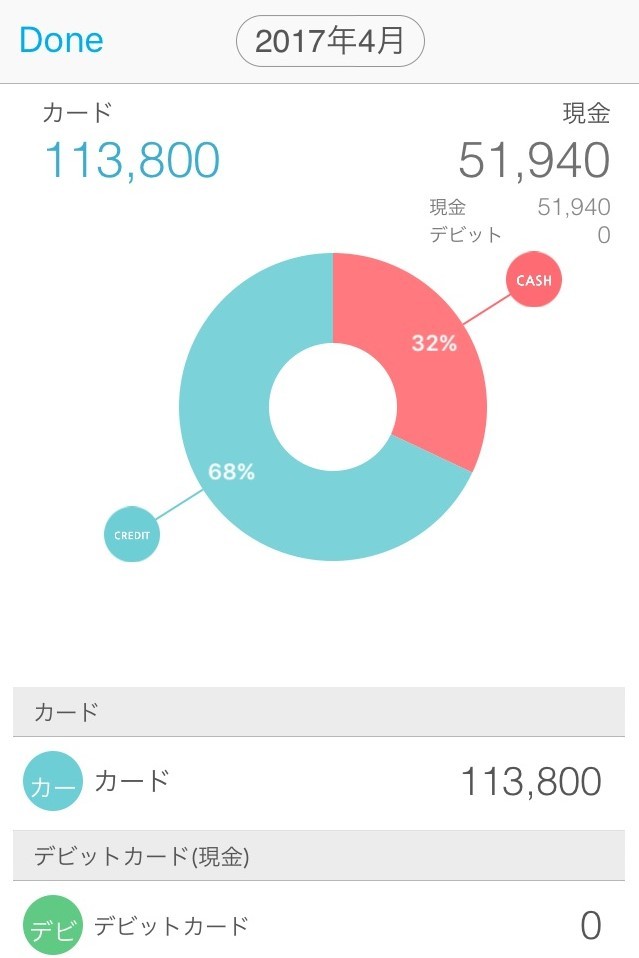
Task: Select the CASH segment label on chart
Action: [533, 281]
